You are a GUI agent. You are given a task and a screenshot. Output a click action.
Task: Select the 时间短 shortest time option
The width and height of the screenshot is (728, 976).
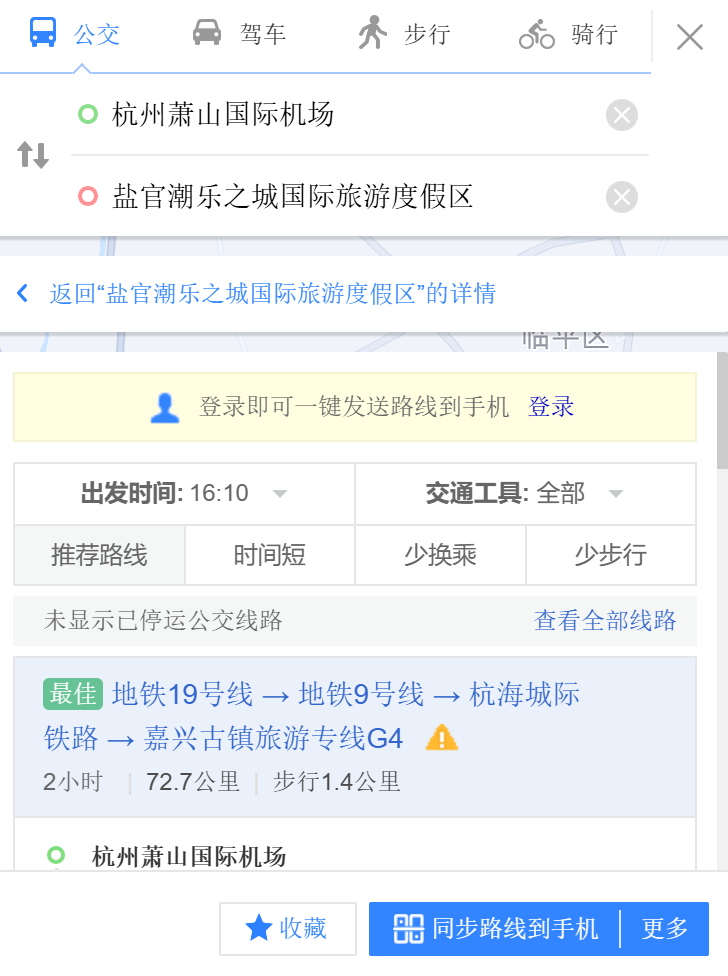[x=269, y=555]
